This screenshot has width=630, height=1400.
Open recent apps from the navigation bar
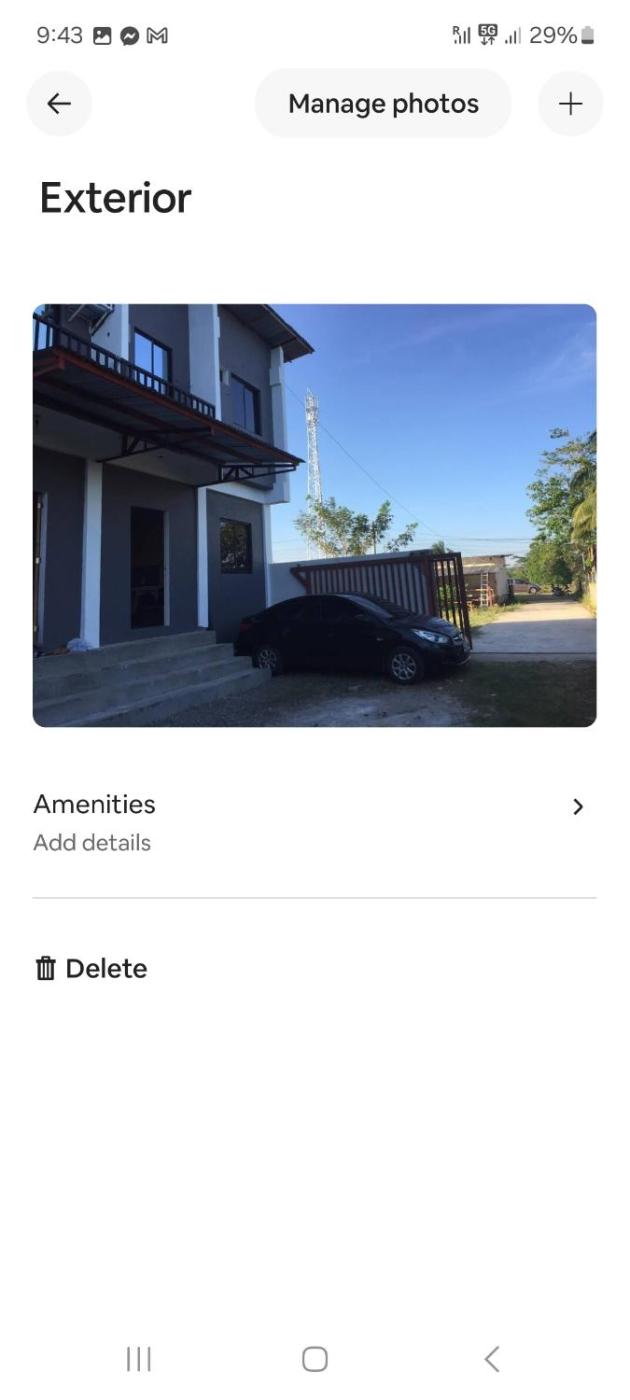click(138, 1358)
